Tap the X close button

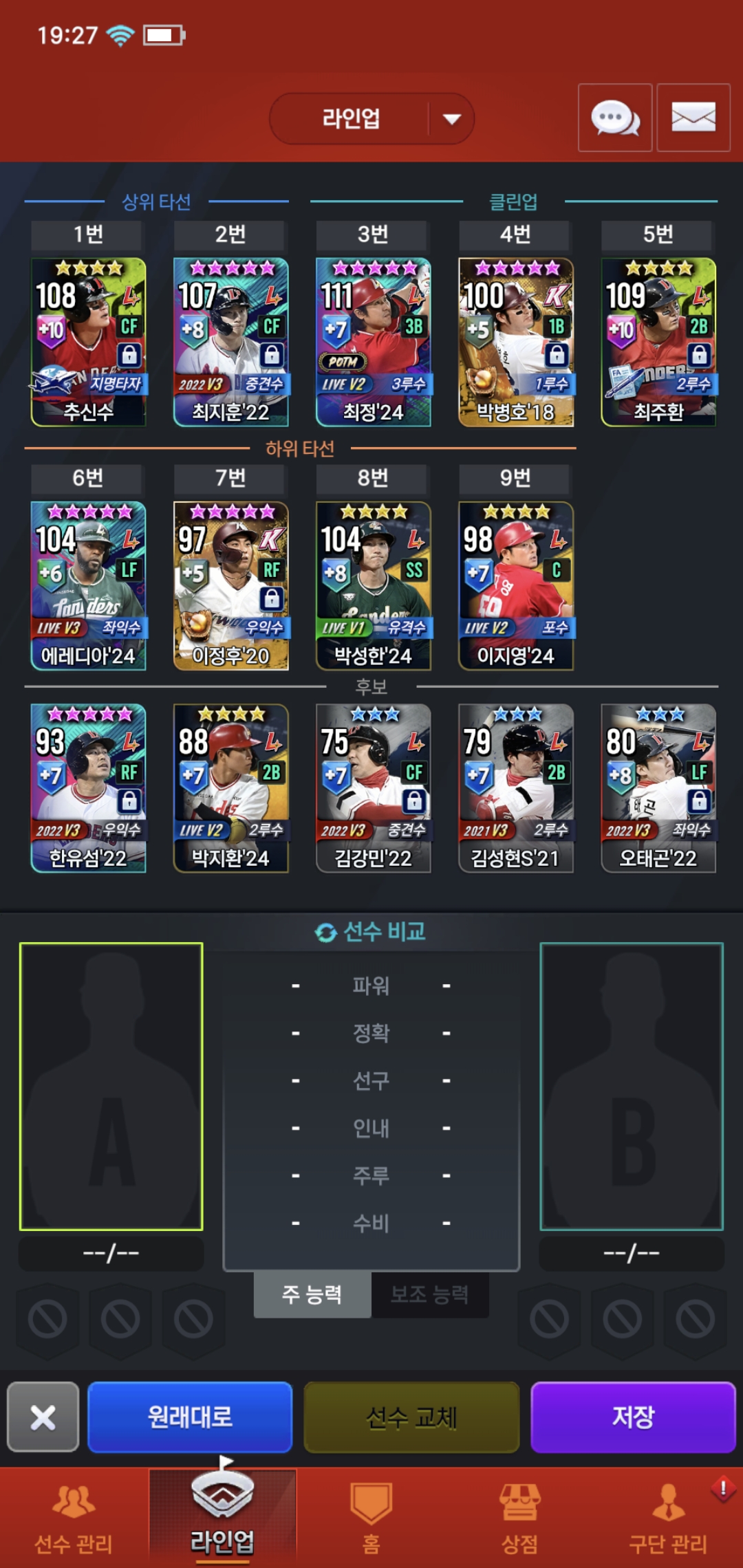point(43,1417)
